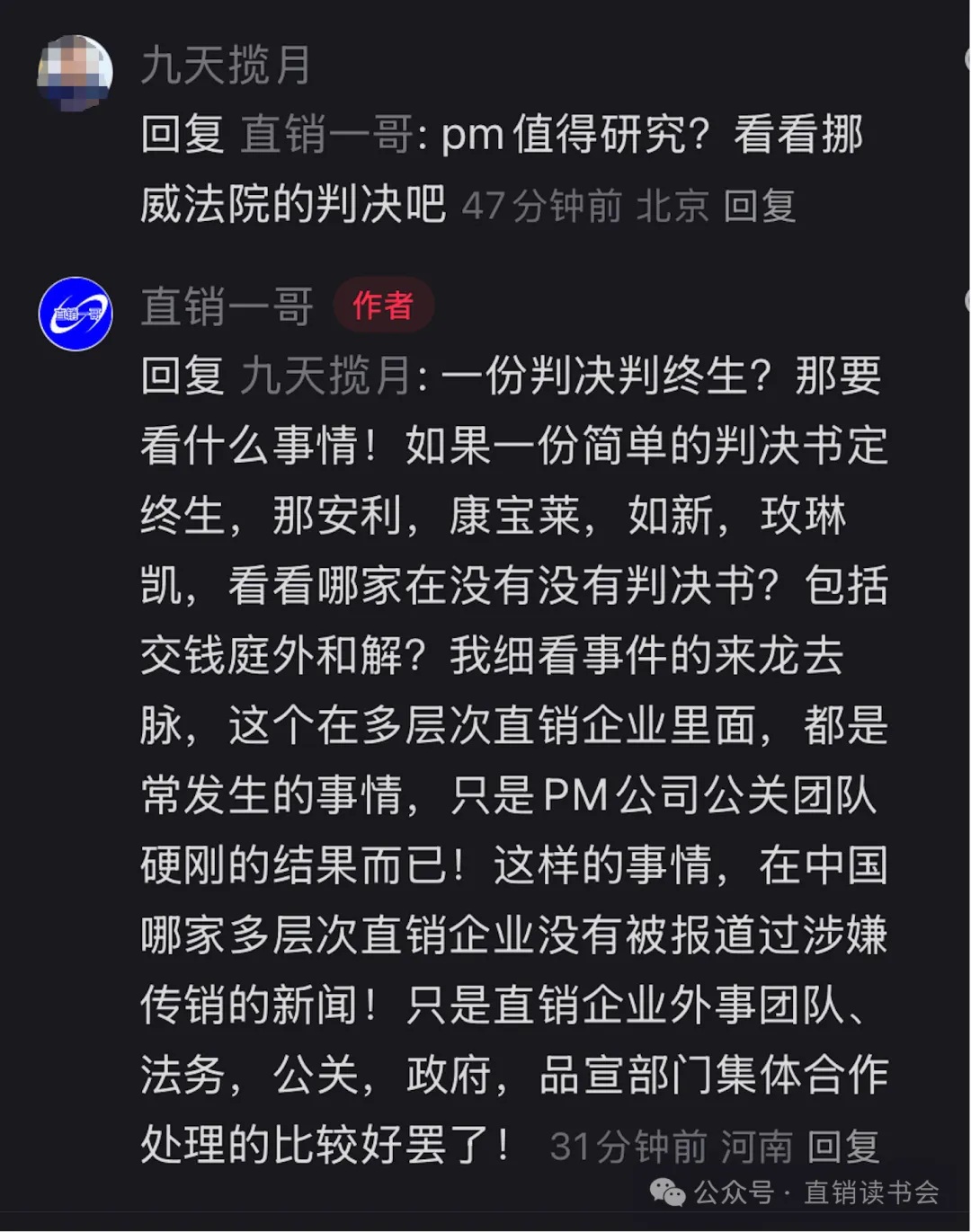Reply to 九天揽月's comment
Viewport: 971px width, 1232px height.
(x=760, y=206)
